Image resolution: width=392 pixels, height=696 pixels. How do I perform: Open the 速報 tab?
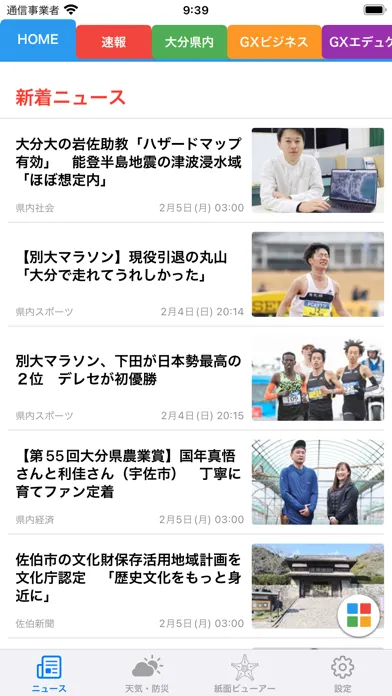114,42
